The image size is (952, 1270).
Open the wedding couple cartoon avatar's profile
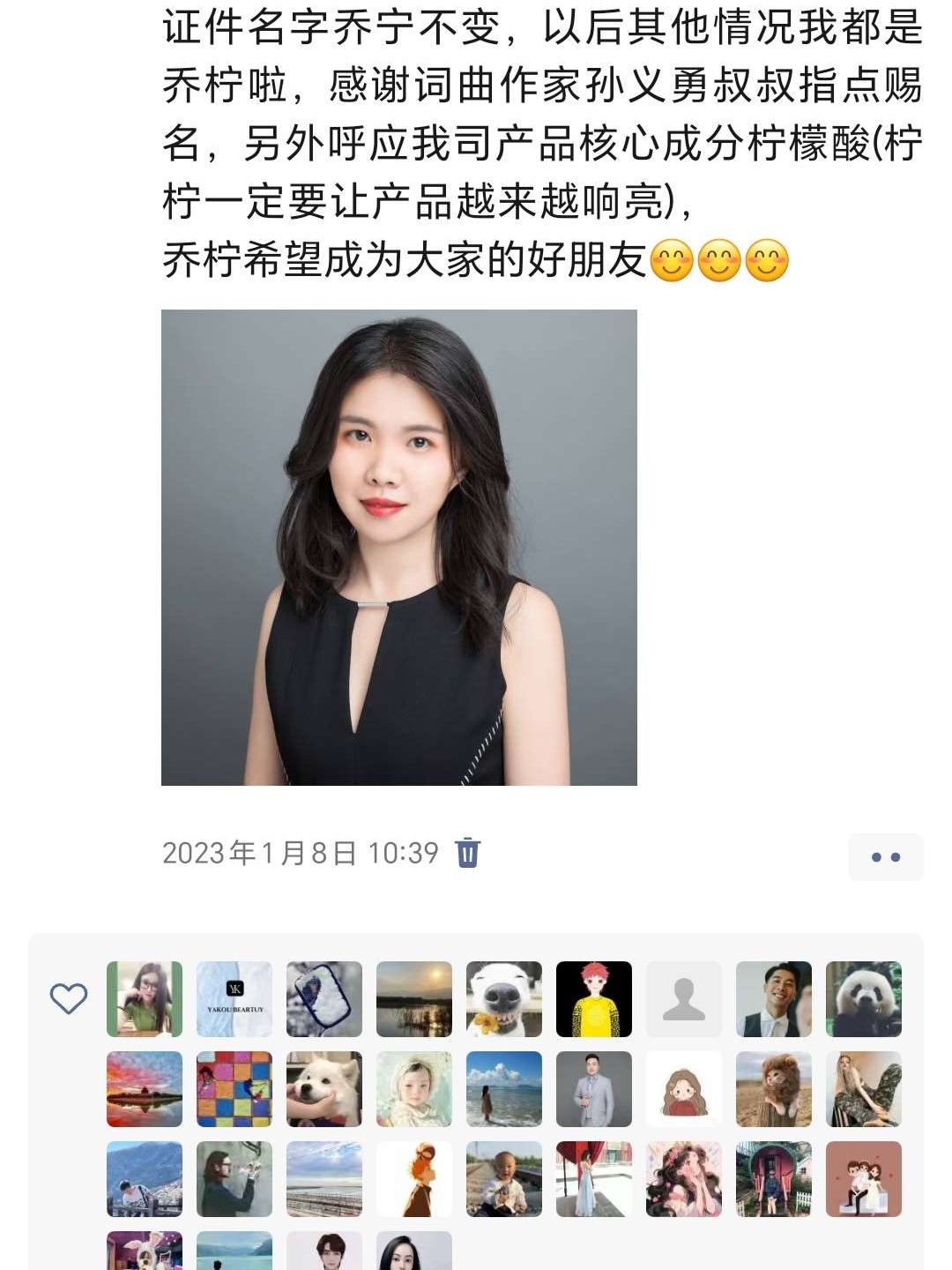coord(863,1178)
